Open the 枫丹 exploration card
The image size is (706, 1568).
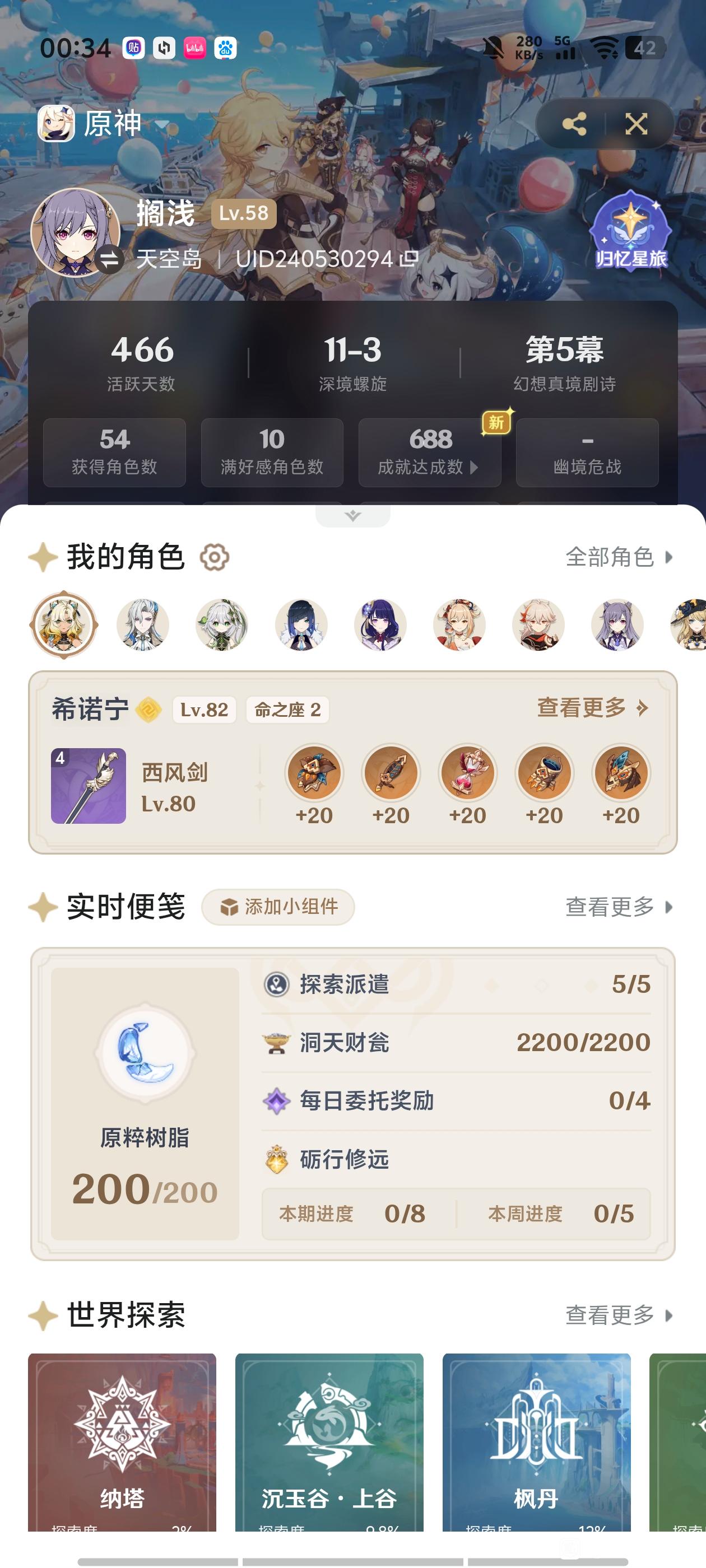coord(536,1442)
